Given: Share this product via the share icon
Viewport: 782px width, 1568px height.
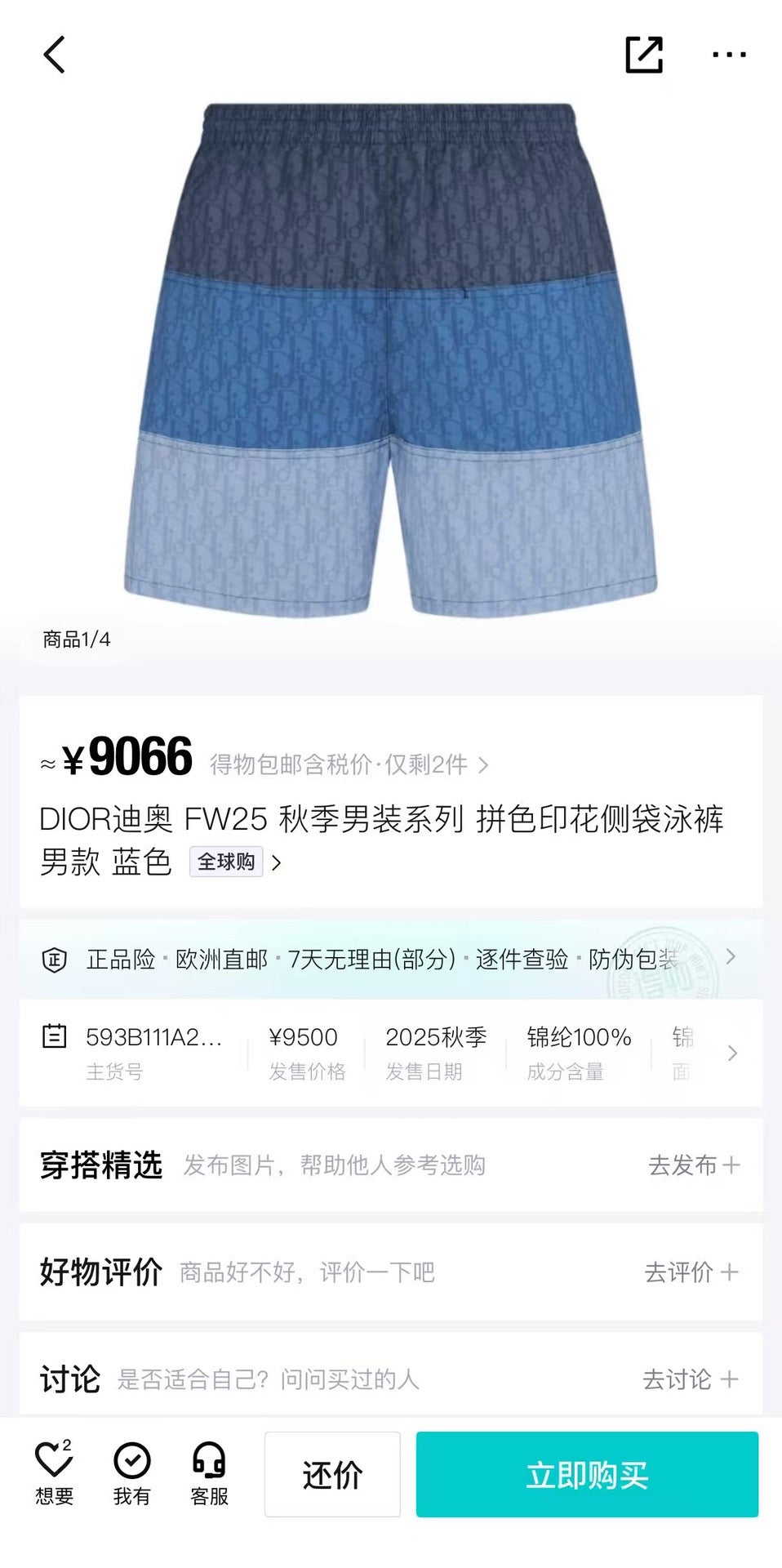Looking at the screenshot, I should 643,56.
